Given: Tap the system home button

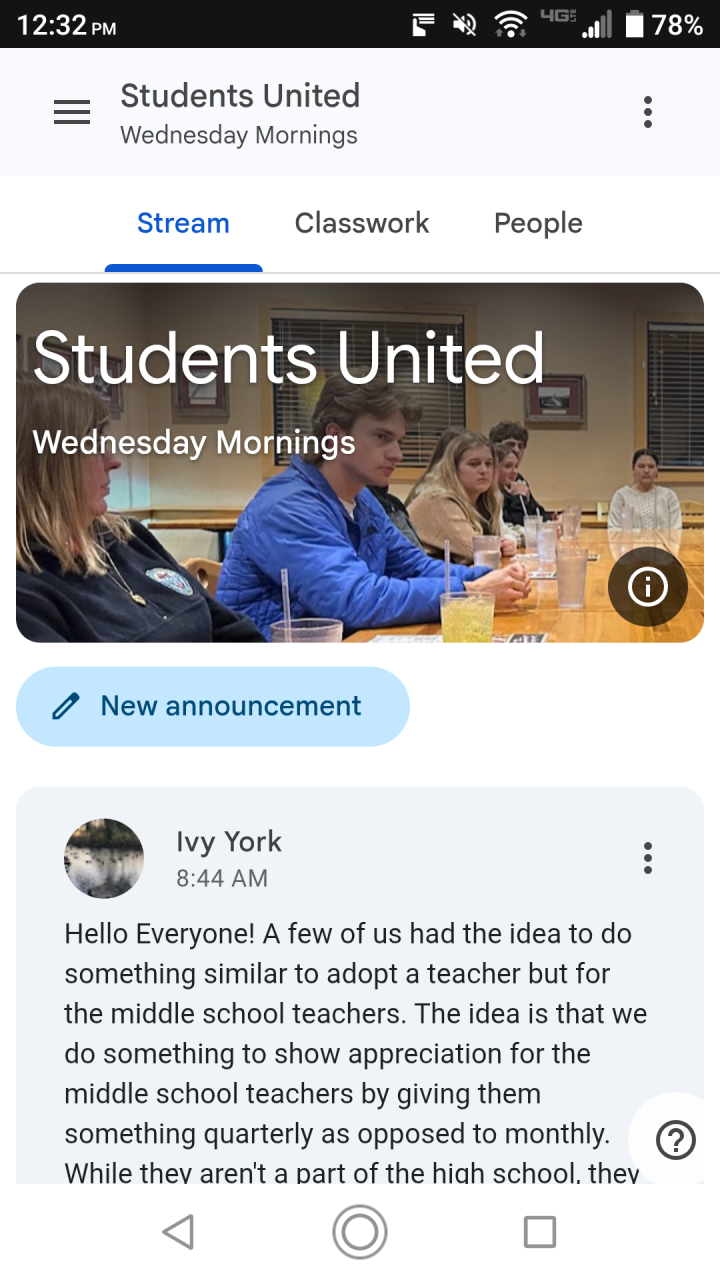Looking at the screenshot, I should tap(360, 1232).
